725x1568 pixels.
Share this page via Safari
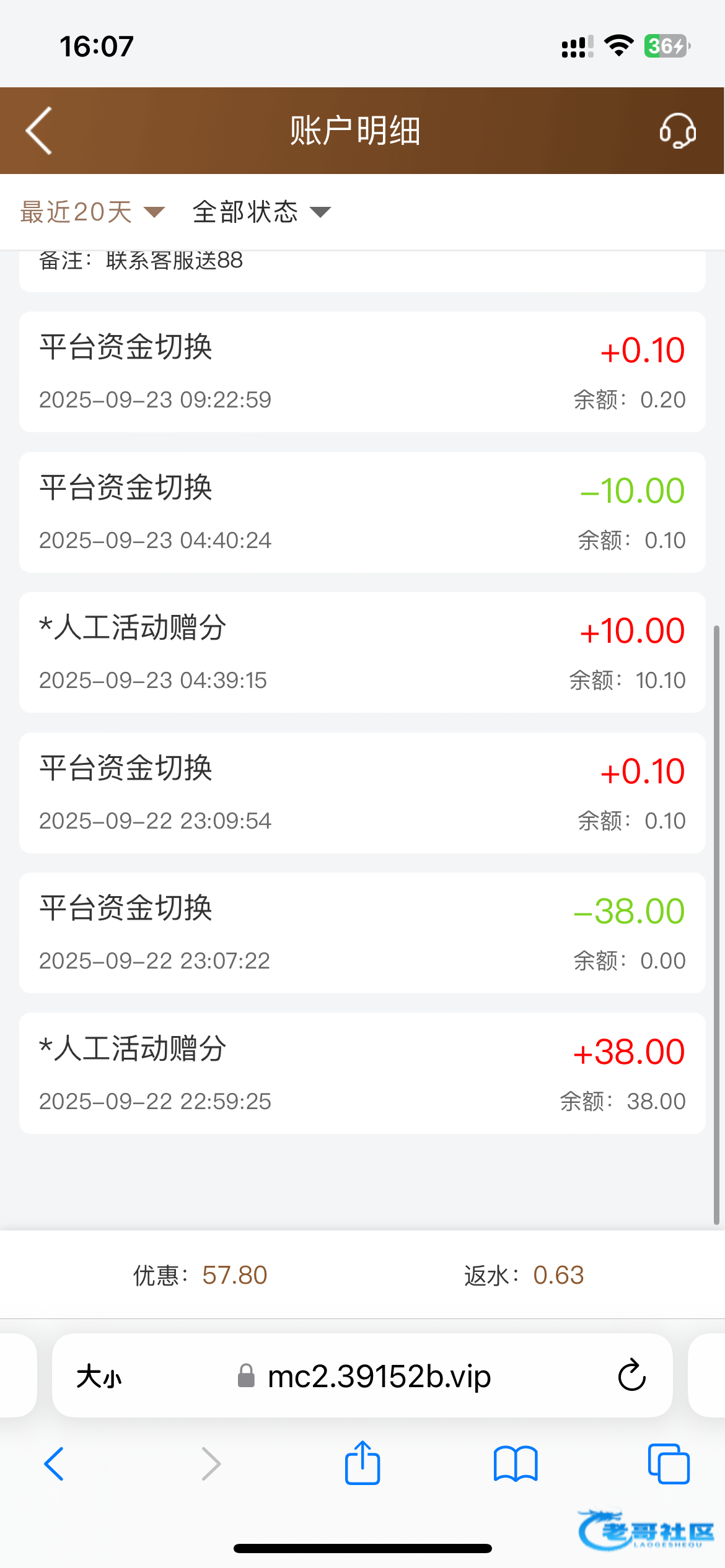coord(362,1463)
